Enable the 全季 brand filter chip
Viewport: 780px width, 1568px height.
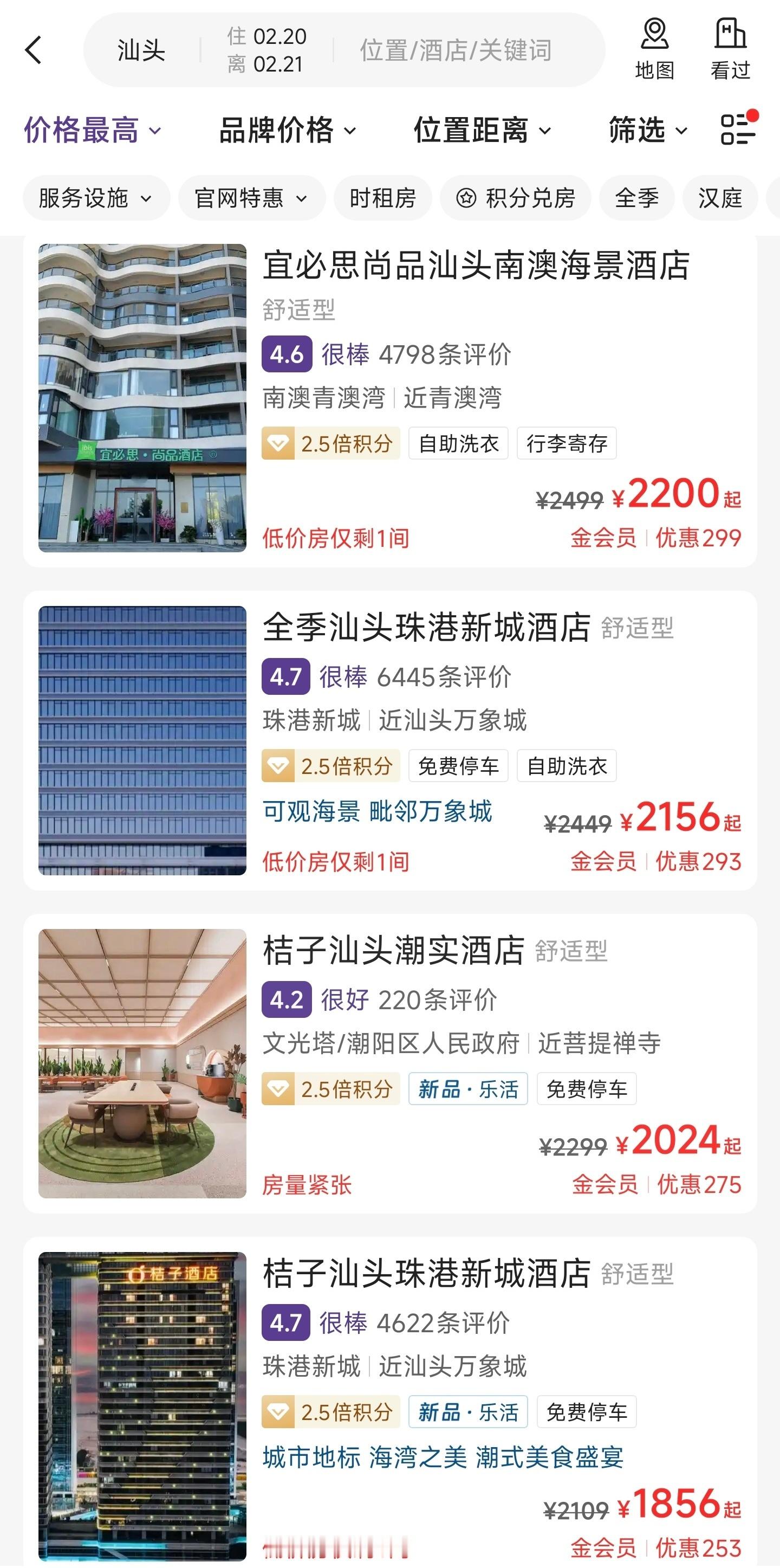point(636,197)
